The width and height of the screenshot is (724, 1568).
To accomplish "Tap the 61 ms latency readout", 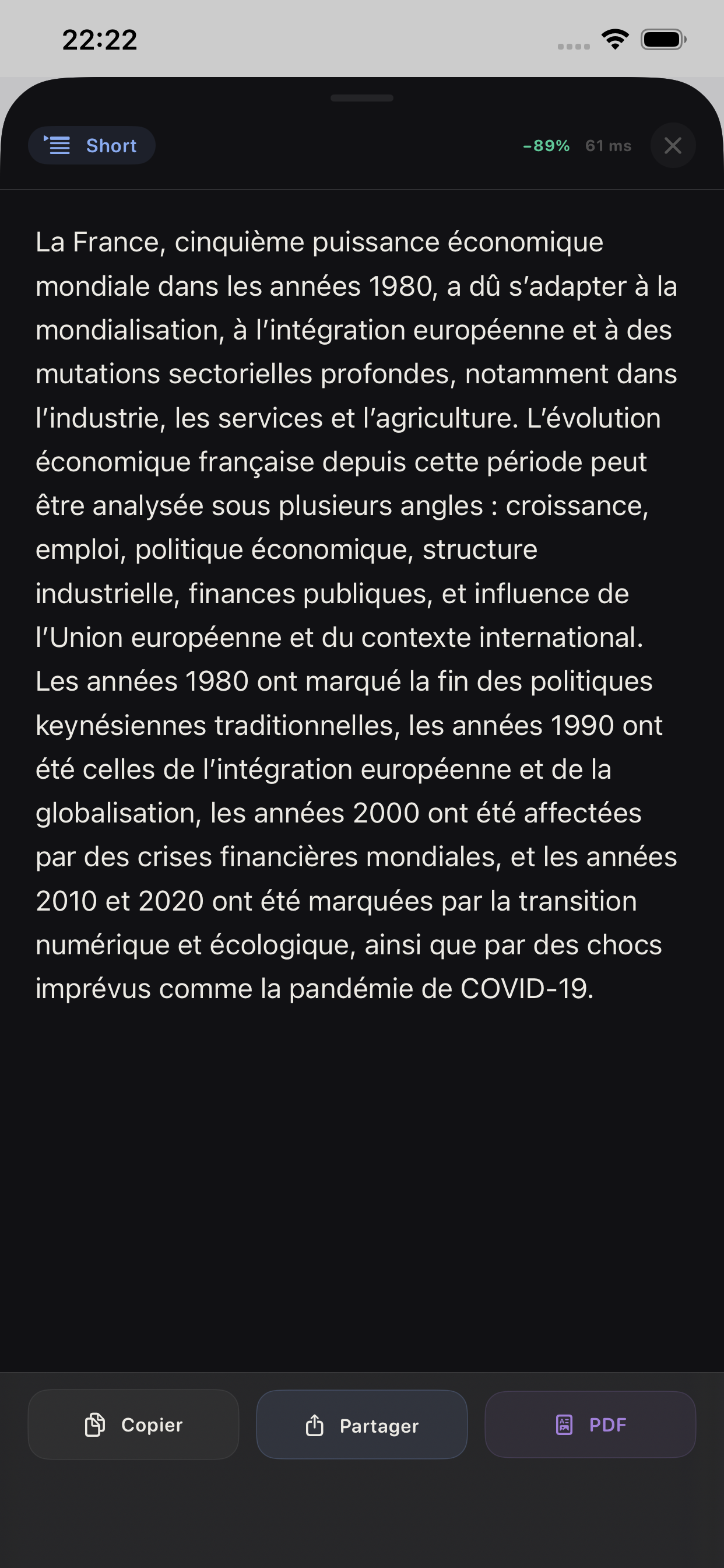I will pyautogui.click(x=608, y=145).
